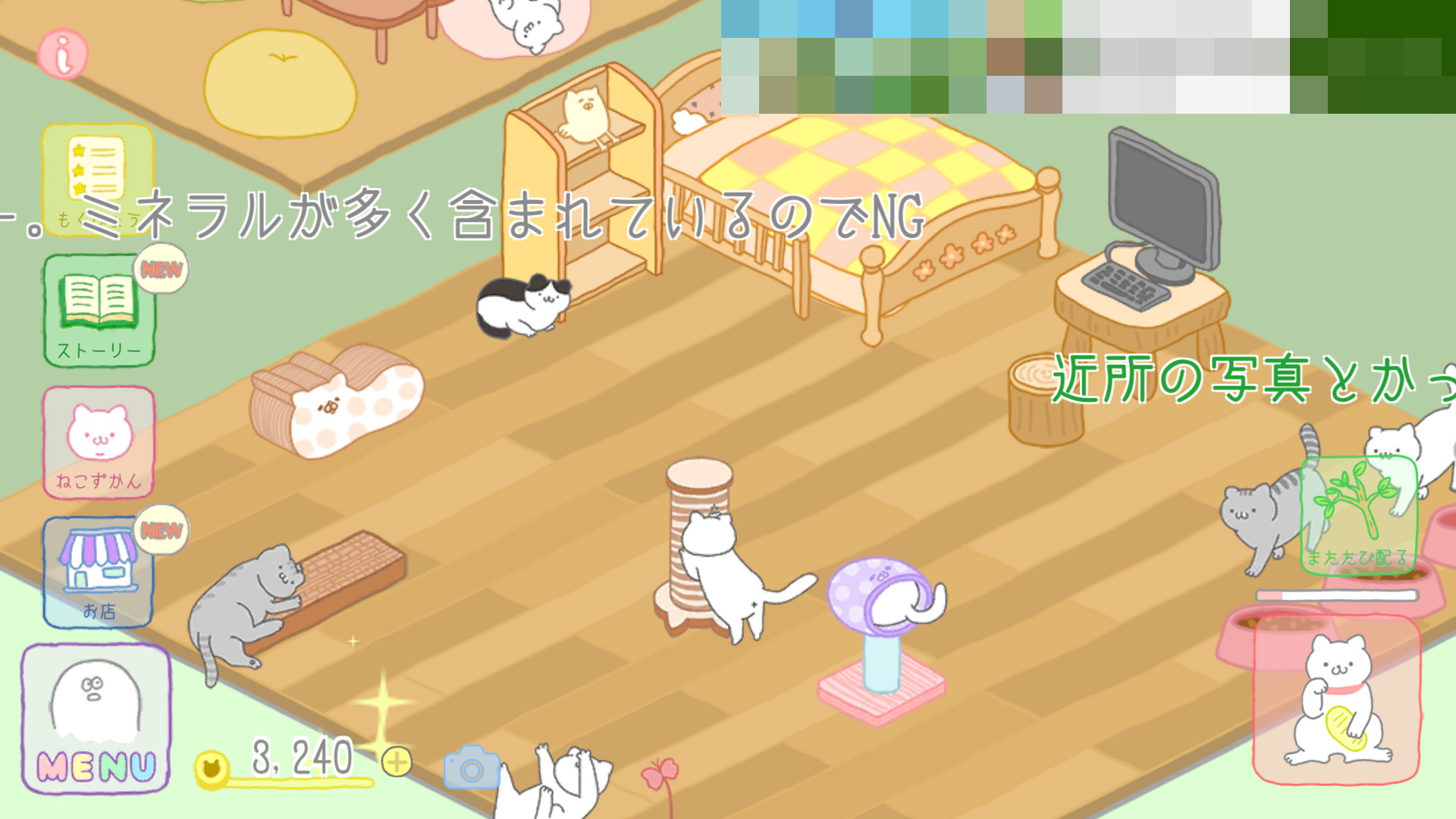Tap the lucky maneki-neko cat button
The image size is (1456, 819).
point(1336,698)
